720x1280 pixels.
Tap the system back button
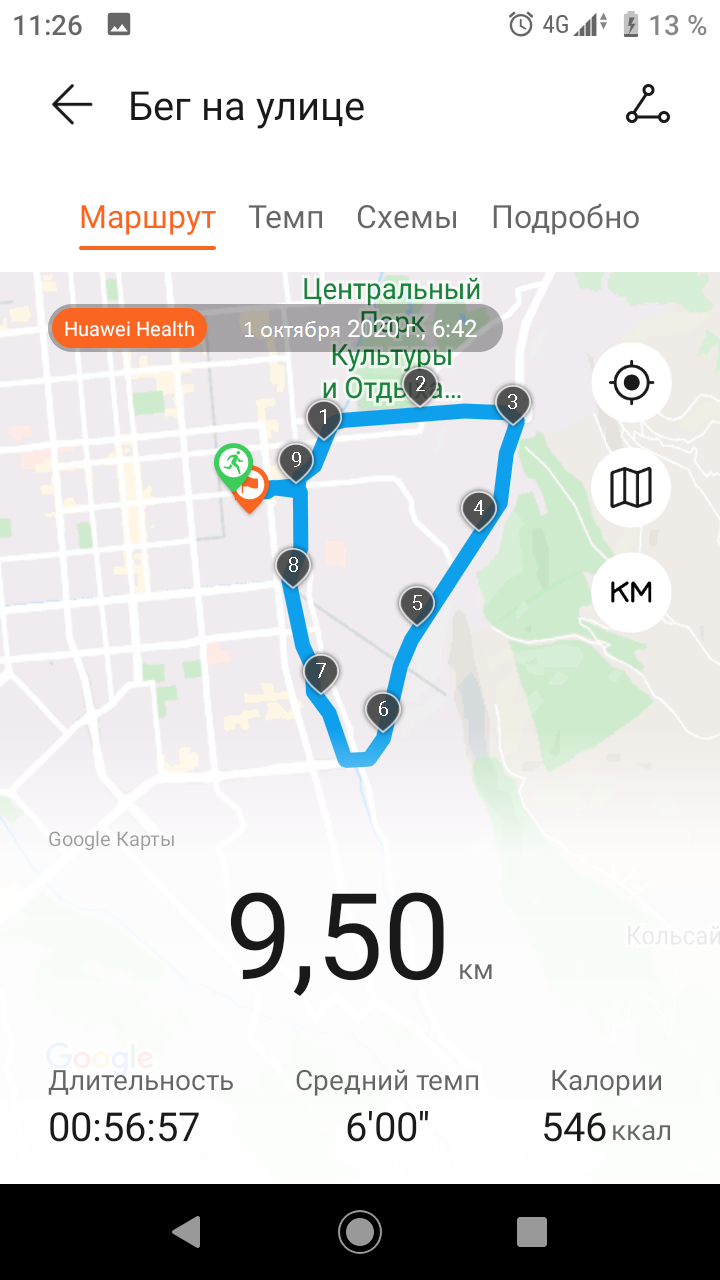(x=187, y=1231)
